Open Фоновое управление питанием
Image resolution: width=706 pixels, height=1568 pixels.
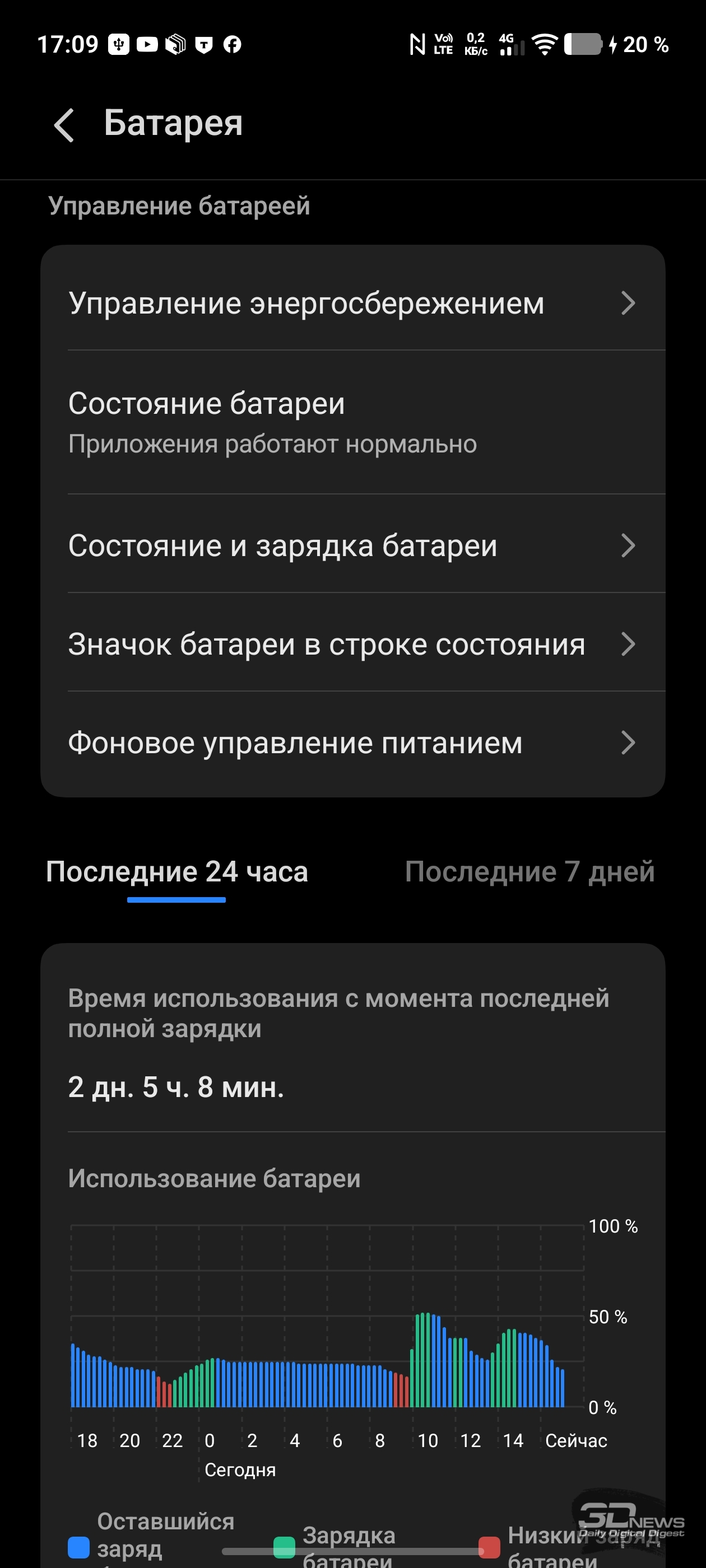pos(352,742)
